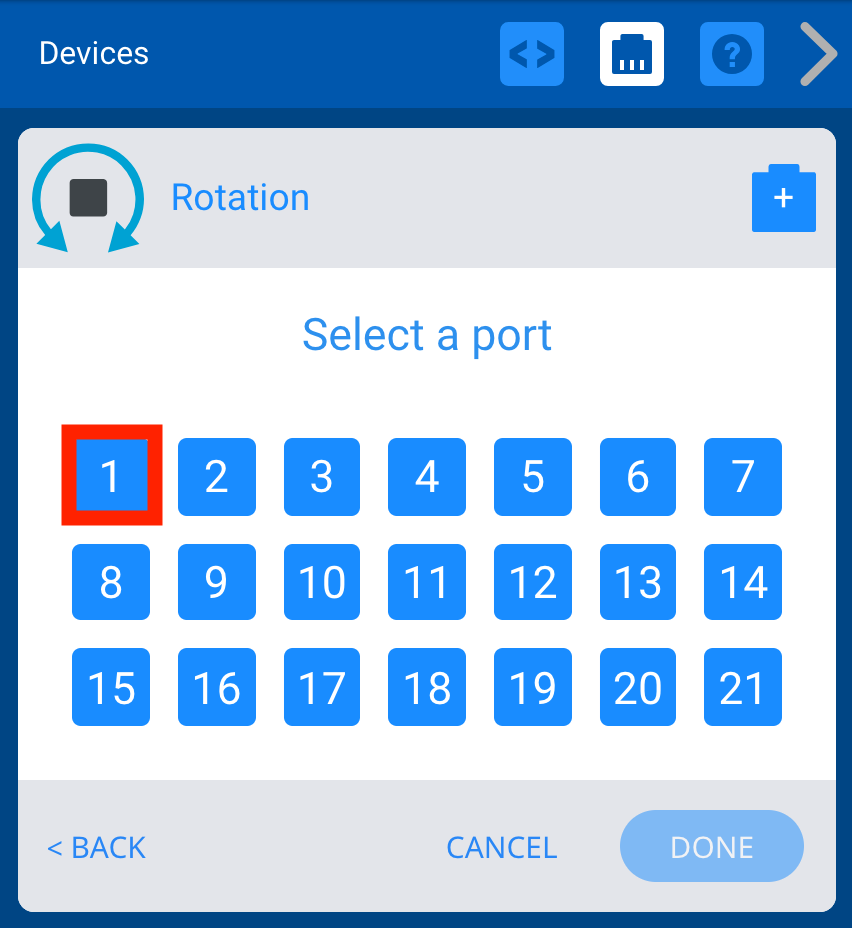This screenshot has width=852, height=928.
Task: Pick port 14
Action: [x=742, y=582]
